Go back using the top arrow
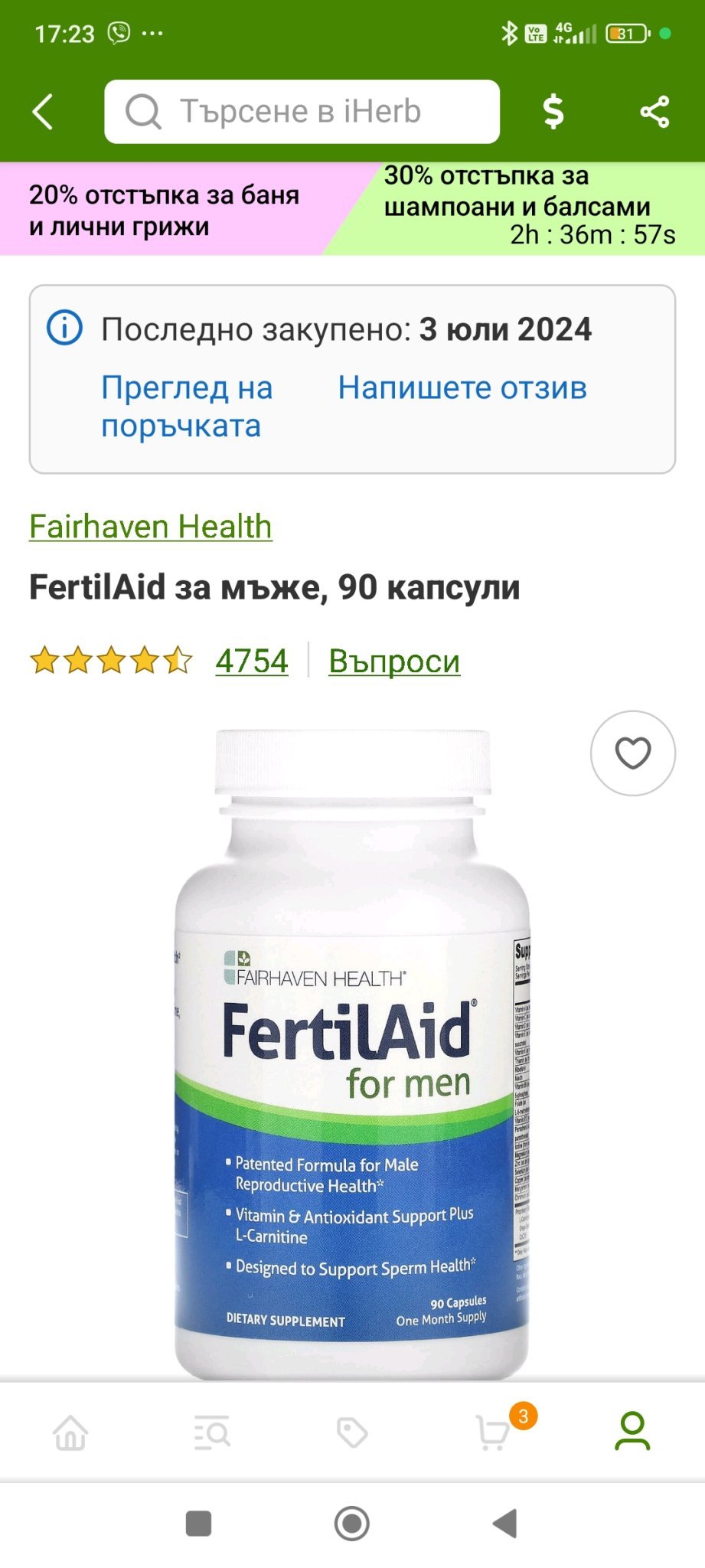Screen dimensions: 705x1568 pyautogui.click(x=44, y=112)
